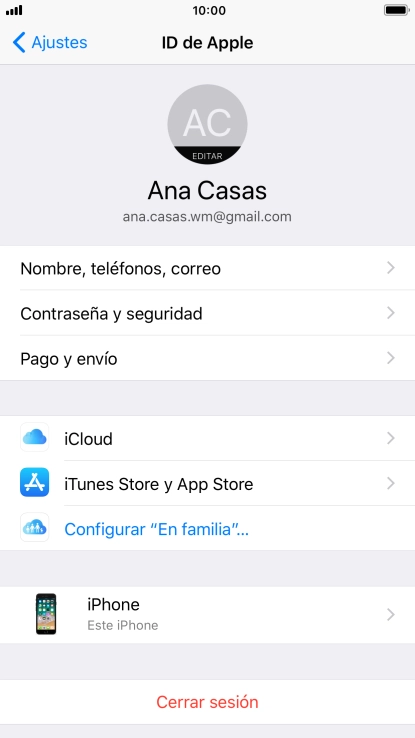Tap Configurar "En familia"
The height and width of the screenshot is (738, 415).
(208, 529)
